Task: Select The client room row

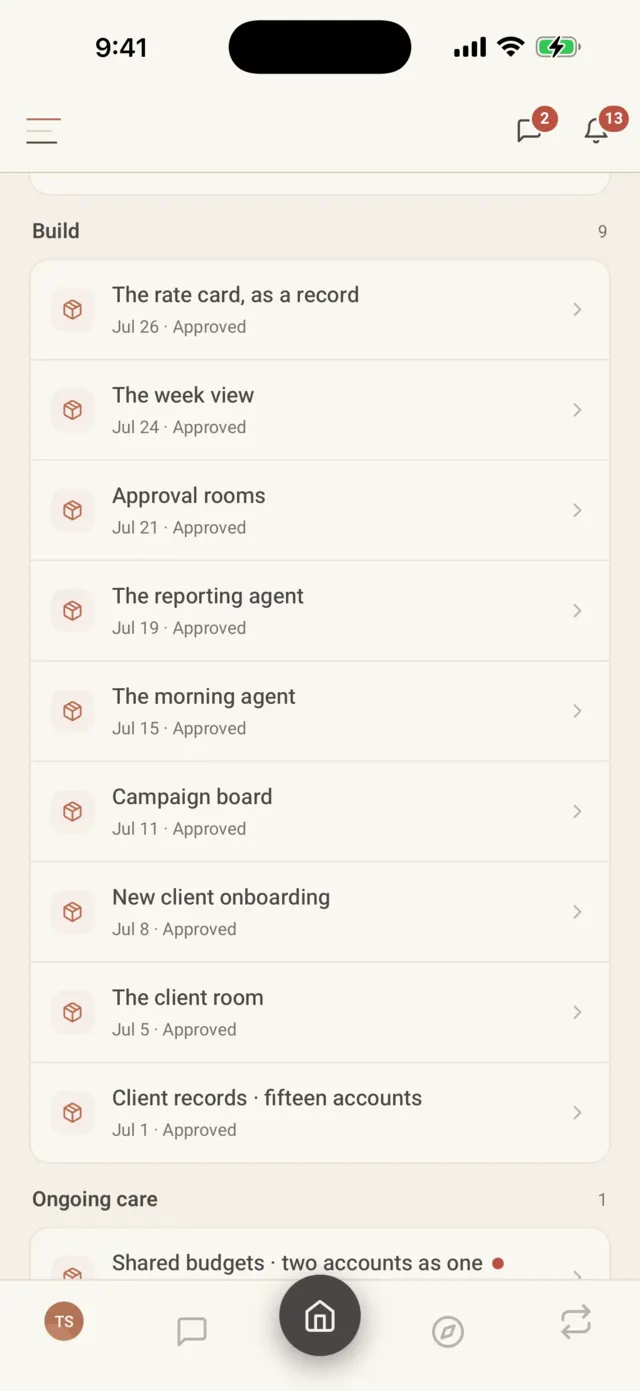Action: 320,1012
